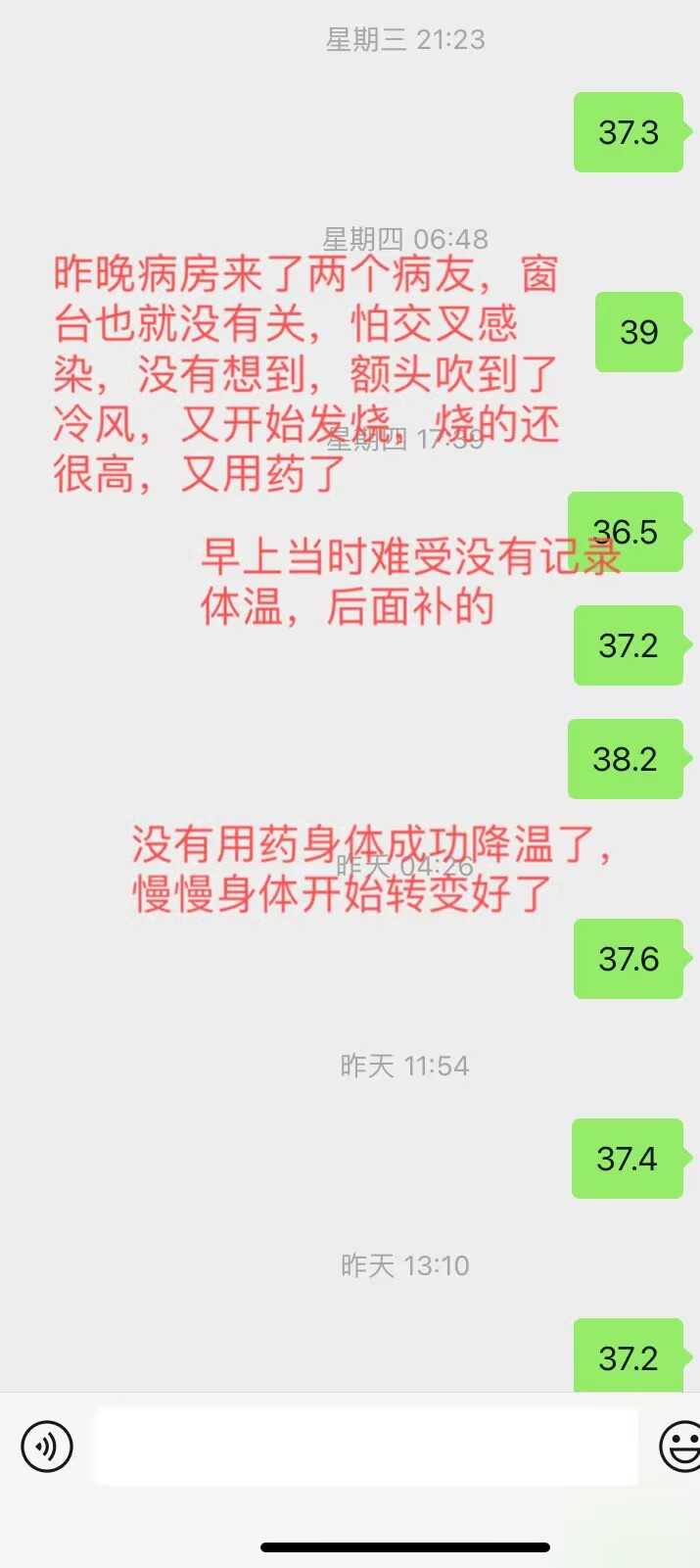Screen dimensions: 700x1568
Task: Open the emoji sticker panel
Action: click(x=680, y=1446)
